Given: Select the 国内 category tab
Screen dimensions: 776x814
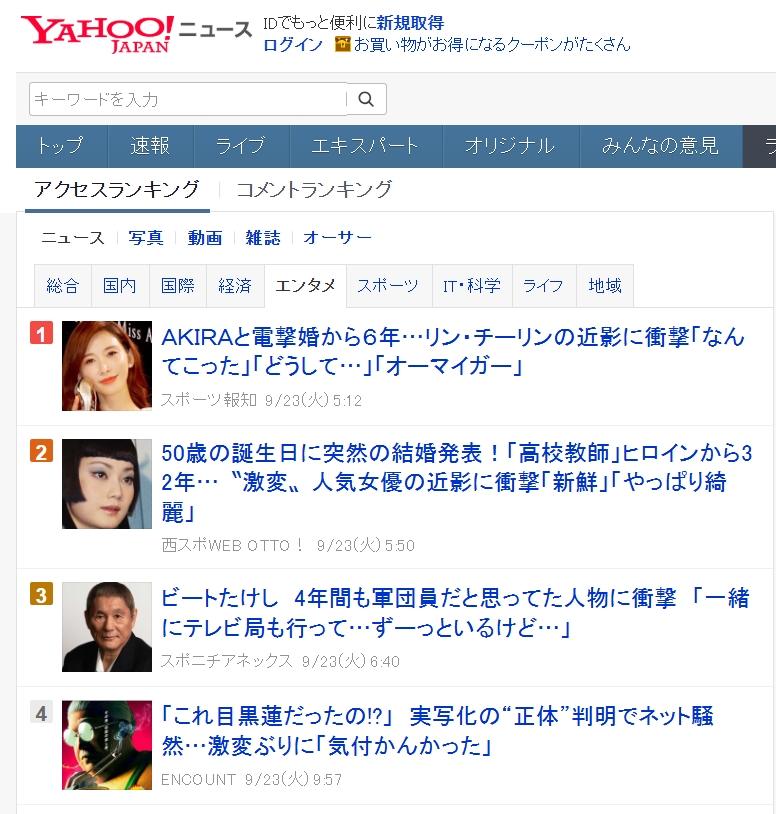Looking at the screenshot, I should point(119,285).
